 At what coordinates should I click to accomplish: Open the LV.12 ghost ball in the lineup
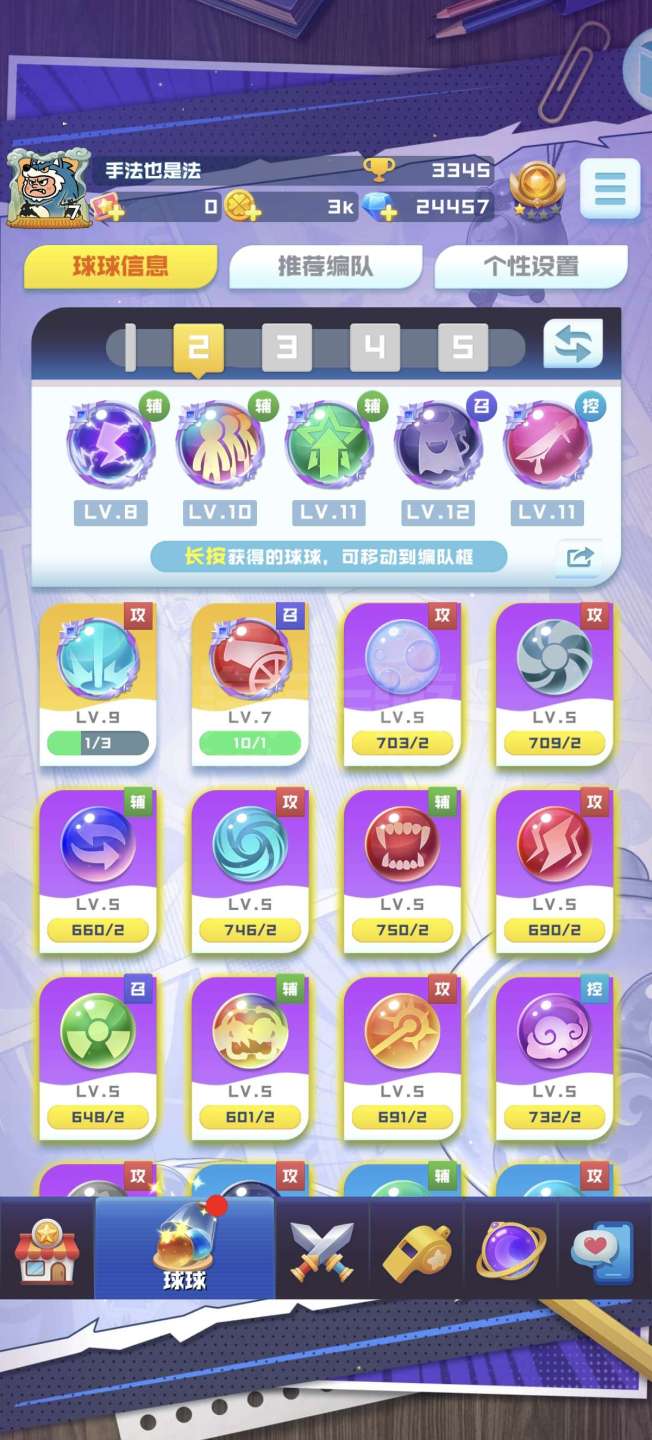[438, 446]
